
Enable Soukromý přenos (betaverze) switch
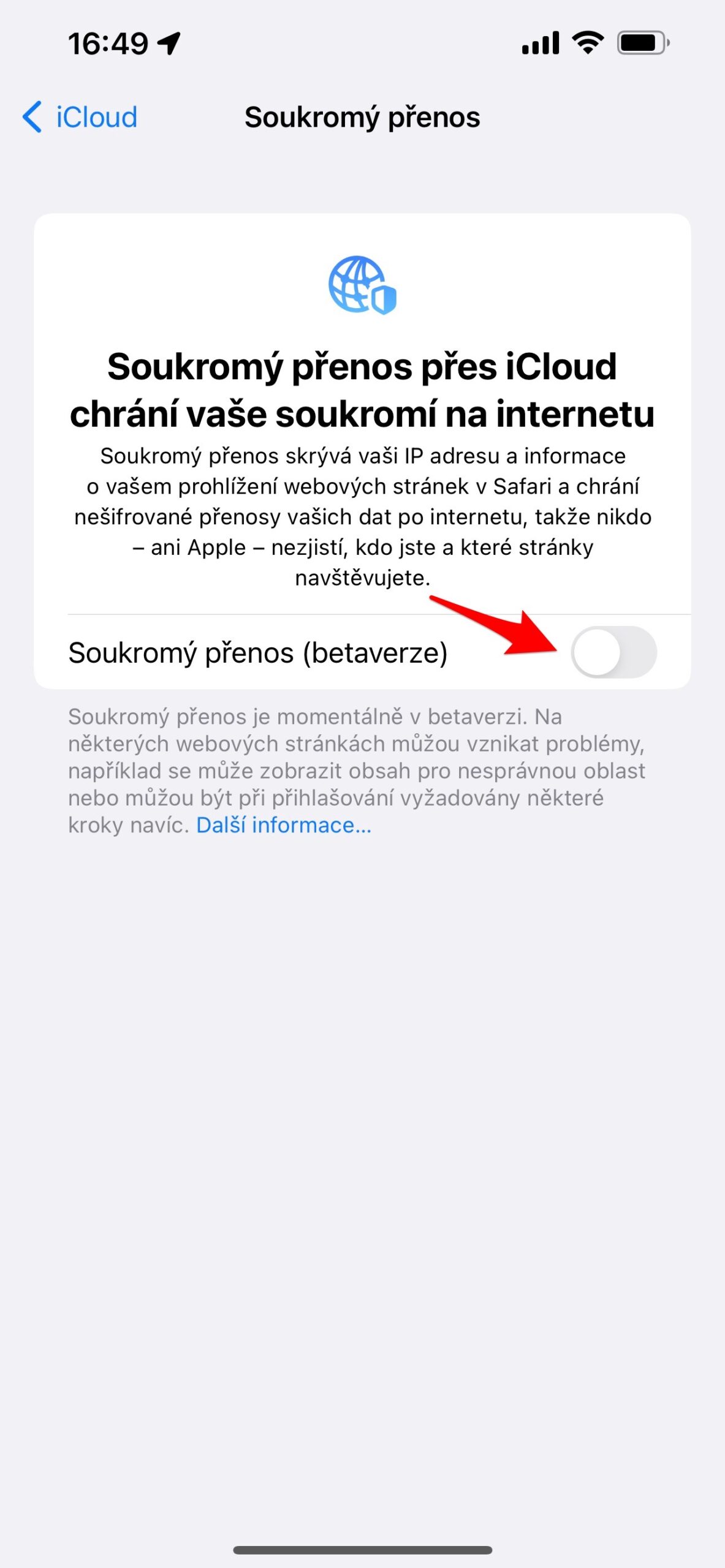(613, 652)
